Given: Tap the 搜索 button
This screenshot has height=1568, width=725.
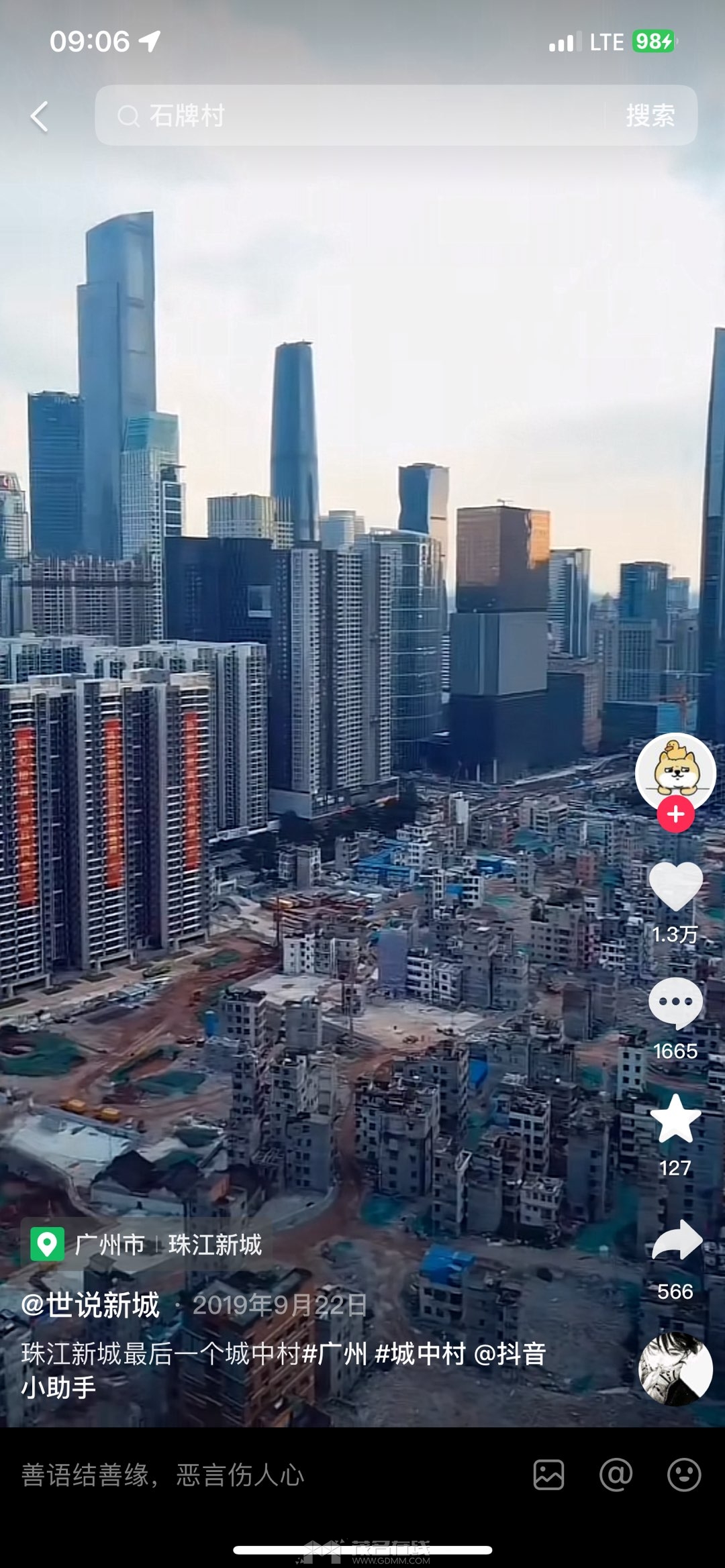Looking at the screenshot, I should 650,115.
